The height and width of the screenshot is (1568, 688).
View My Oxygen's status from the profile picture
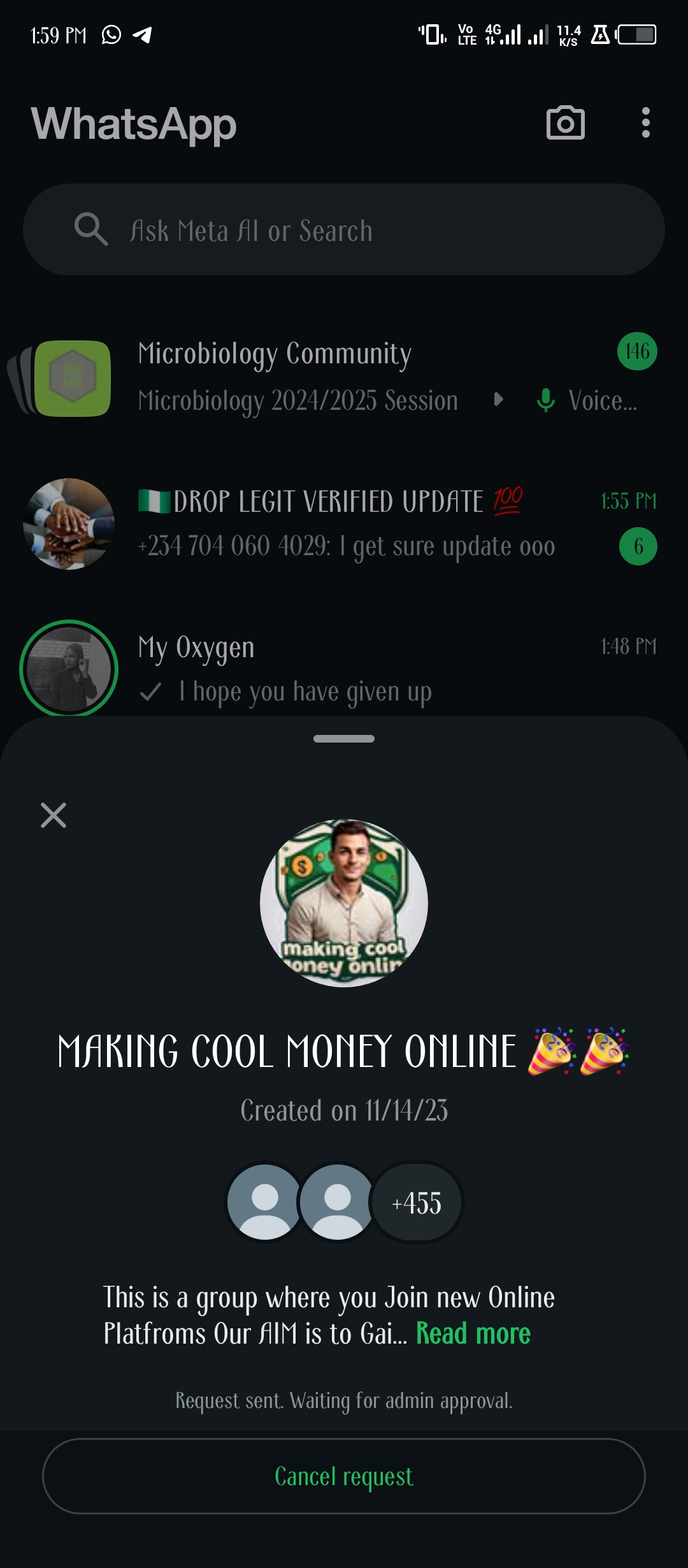coord(69,668)
